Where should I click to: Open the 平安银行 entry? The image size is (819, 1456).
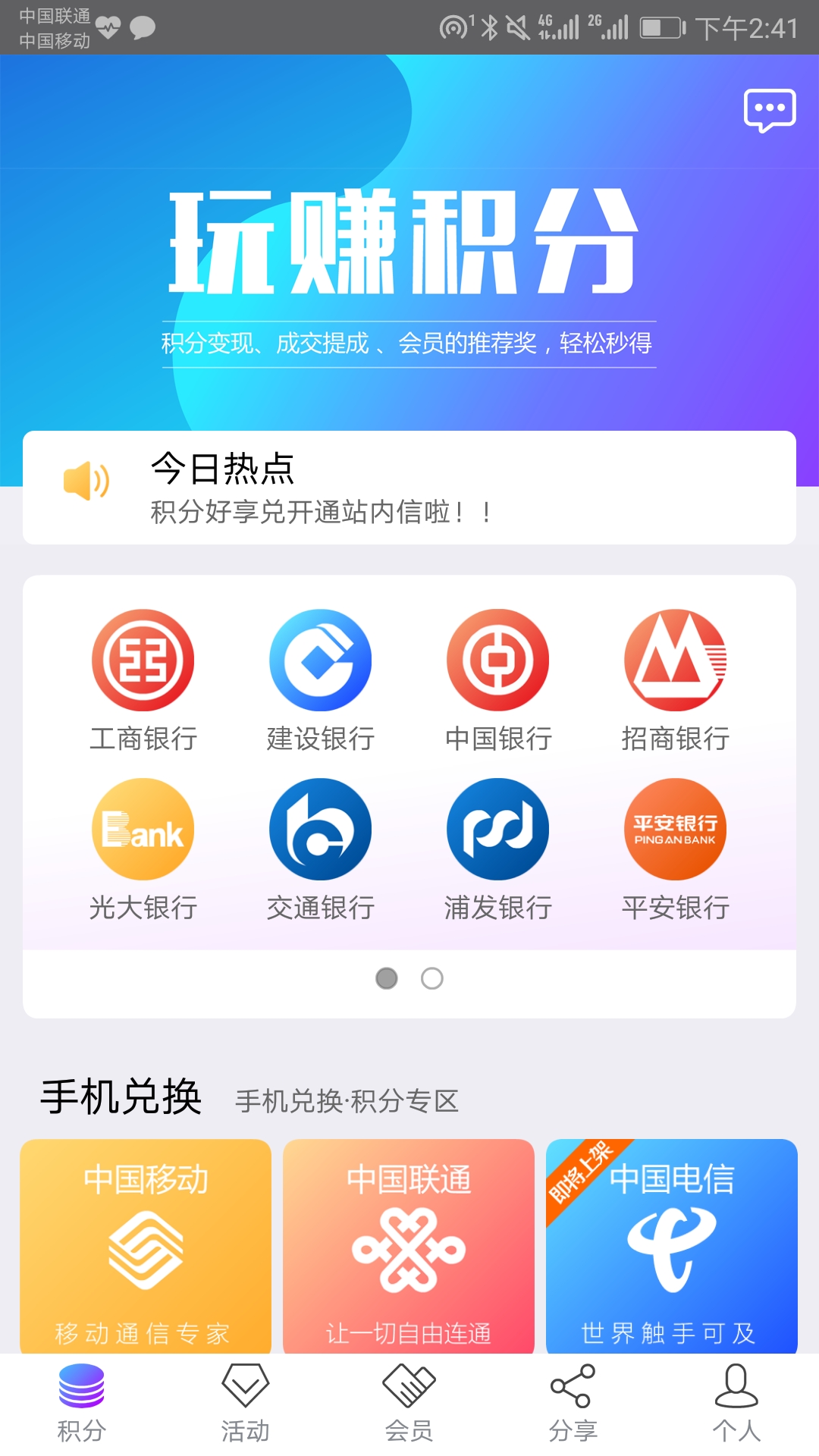[x=674, y=829]
